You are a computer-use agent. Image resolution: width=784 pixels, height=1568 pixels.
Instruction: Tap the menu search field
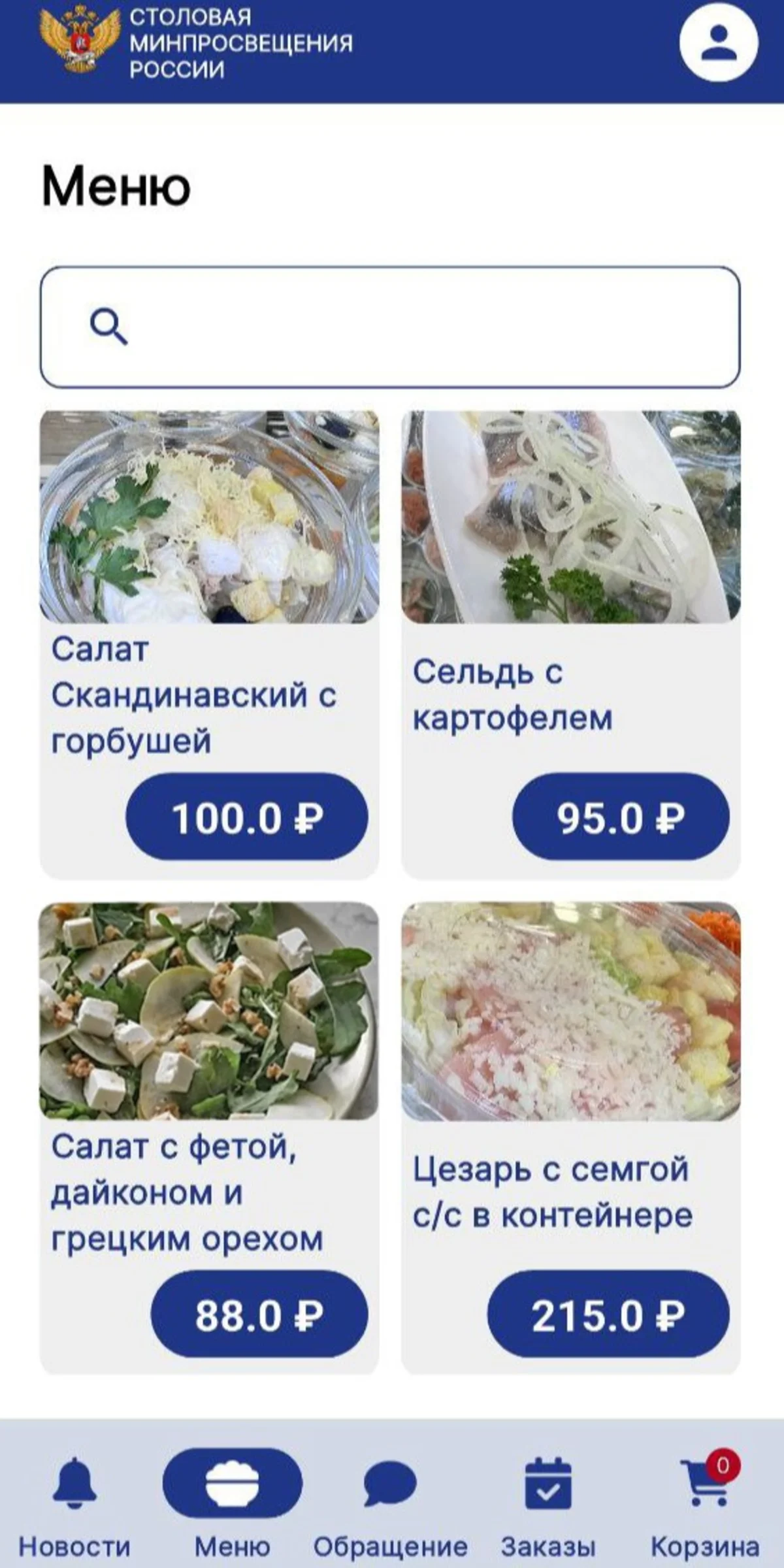(x=390, y=327)
